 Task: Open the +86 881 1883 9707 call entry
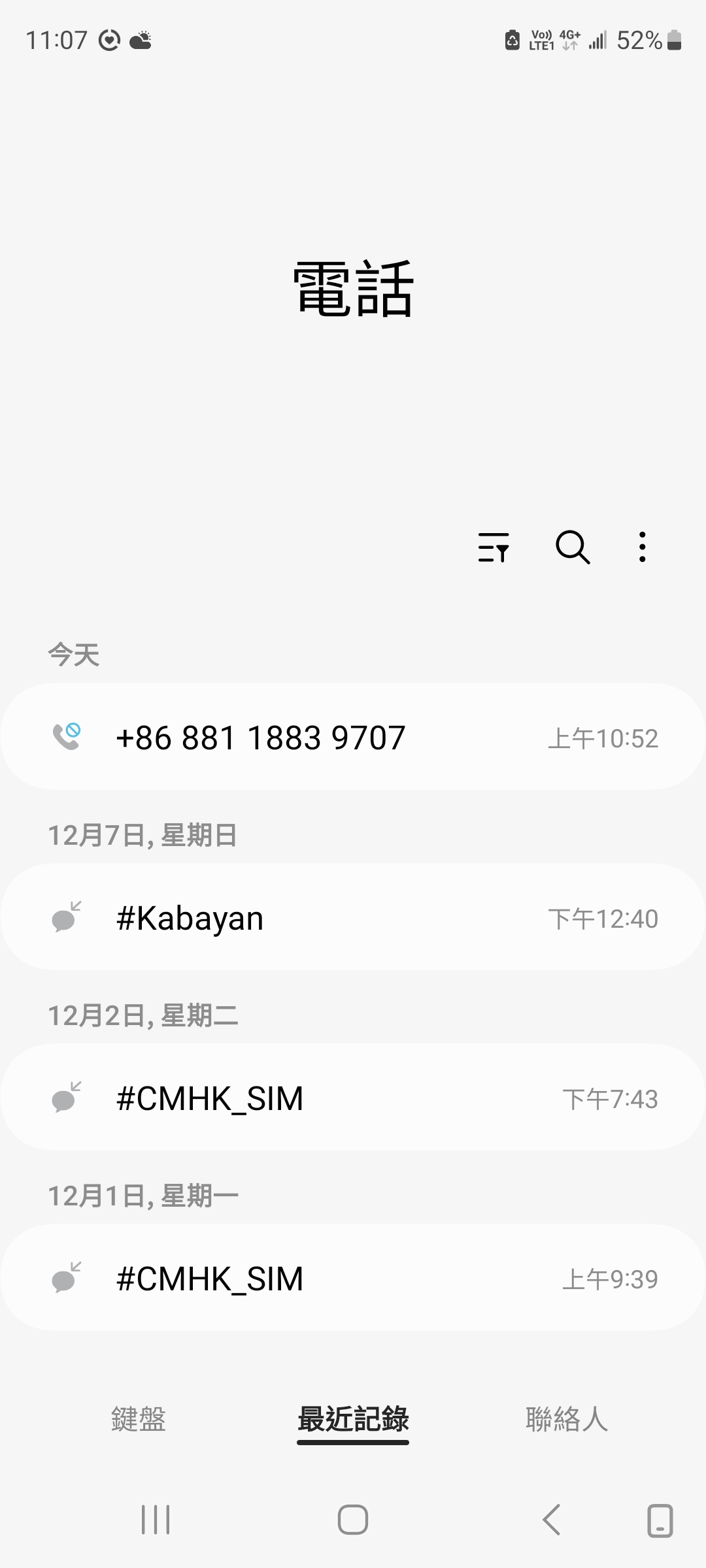click(x=353, y=738)
